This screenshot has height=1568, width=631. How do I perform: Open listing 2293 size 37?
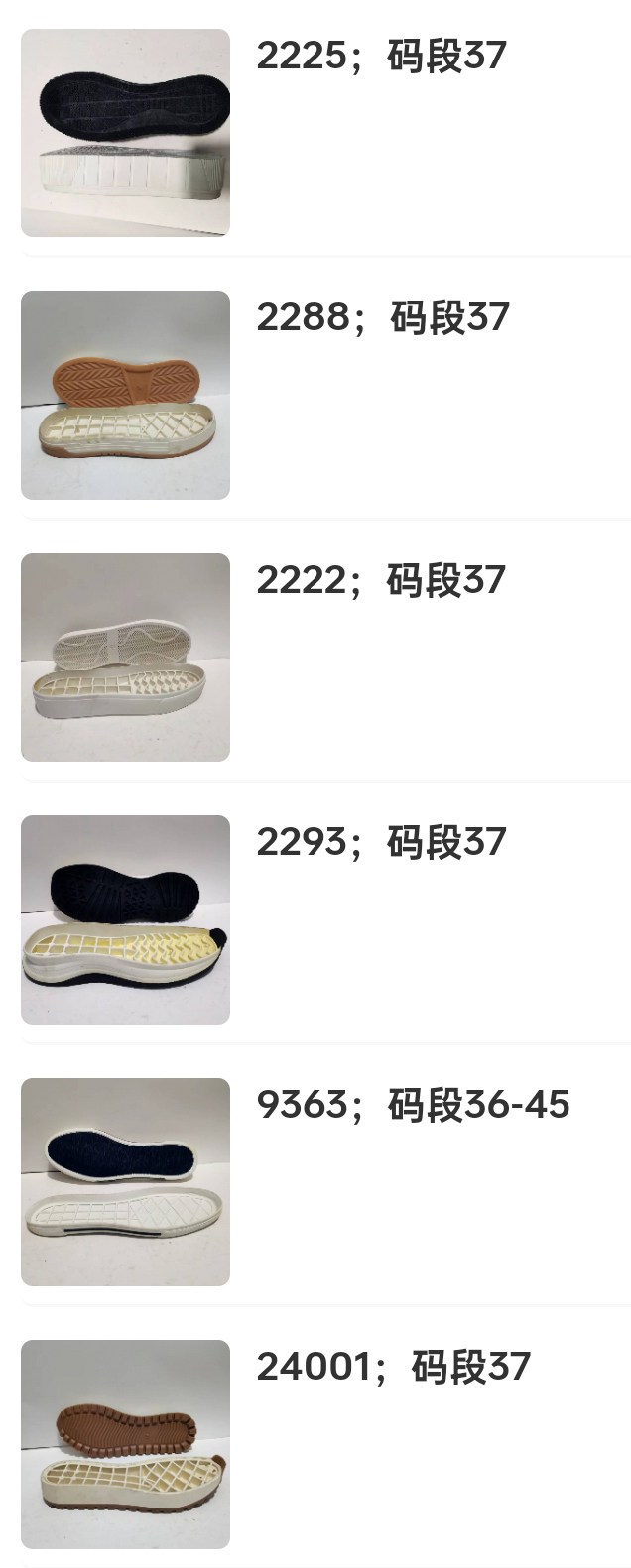tap(126, 919)
